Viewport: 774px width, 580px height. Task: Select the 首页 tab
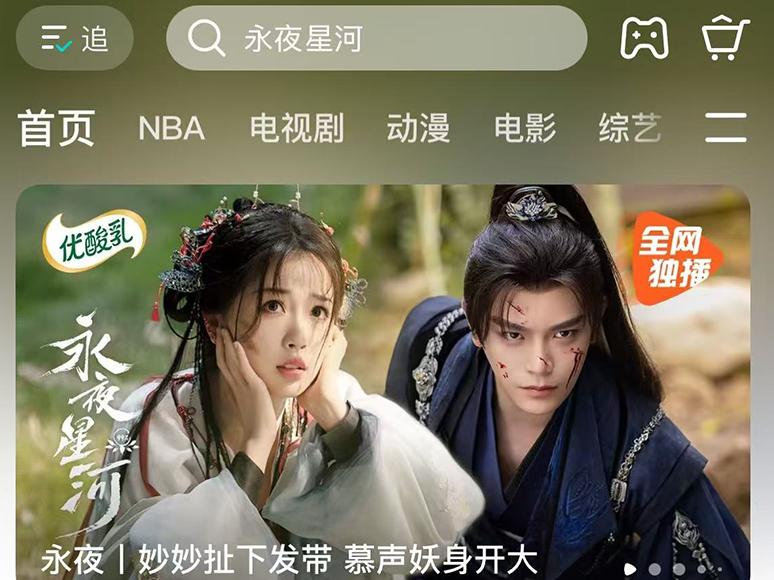click(57, 128)
